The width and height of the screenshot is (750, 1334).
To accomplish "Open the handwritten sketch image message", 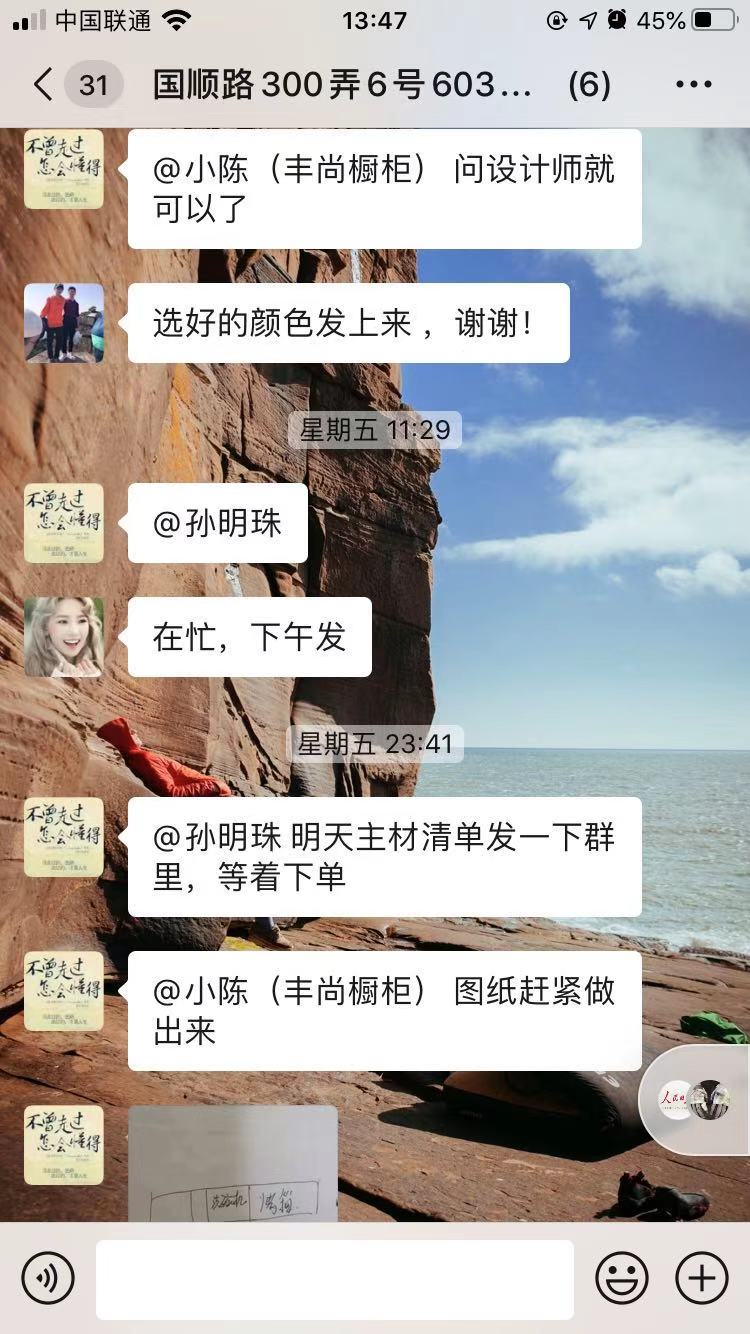I will 233,1164.
